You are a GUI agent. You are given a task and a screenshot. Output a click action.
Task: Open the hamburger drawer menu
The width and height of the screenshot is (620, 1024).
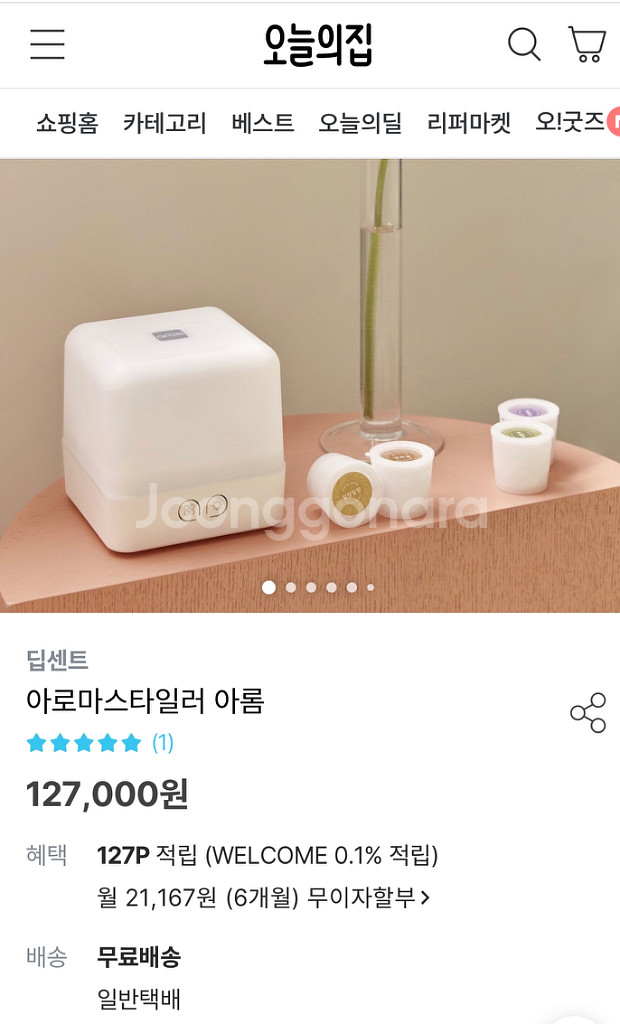point(47,45)
